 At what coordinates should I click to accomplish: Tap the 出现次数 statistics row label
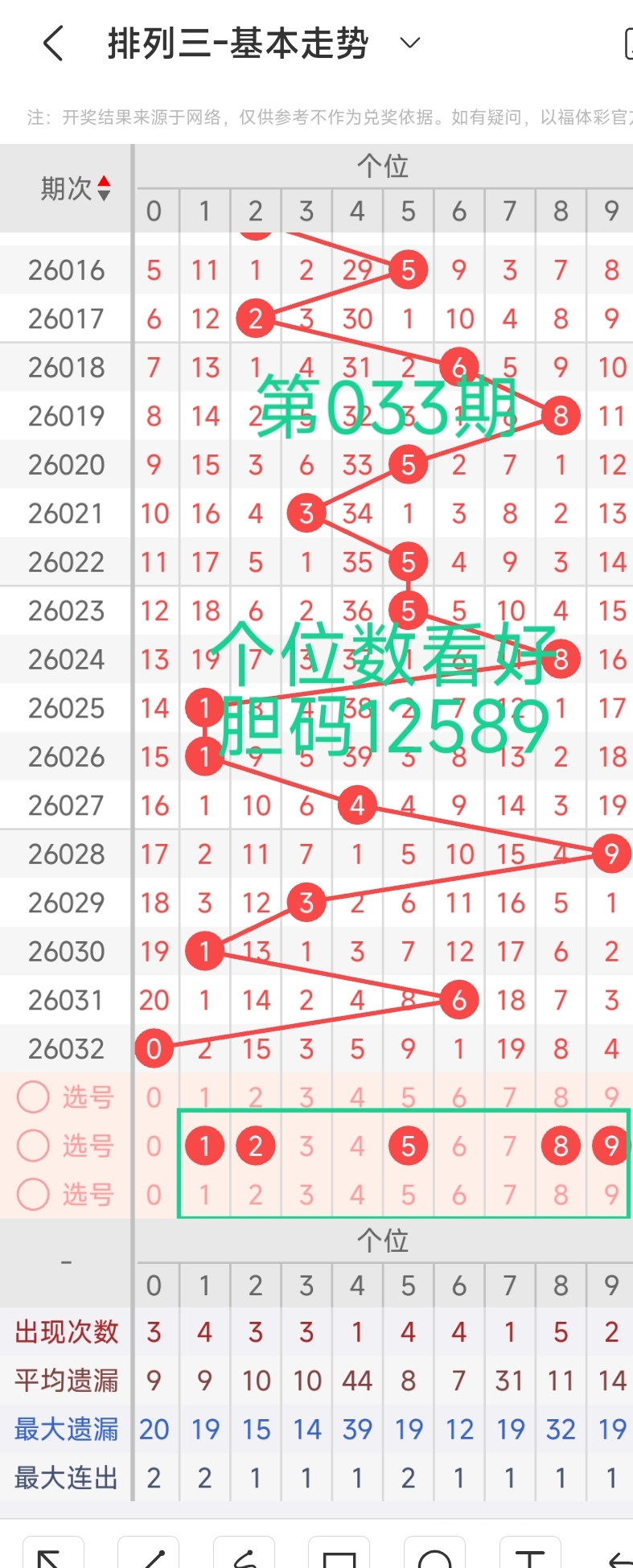point(64,1331)
